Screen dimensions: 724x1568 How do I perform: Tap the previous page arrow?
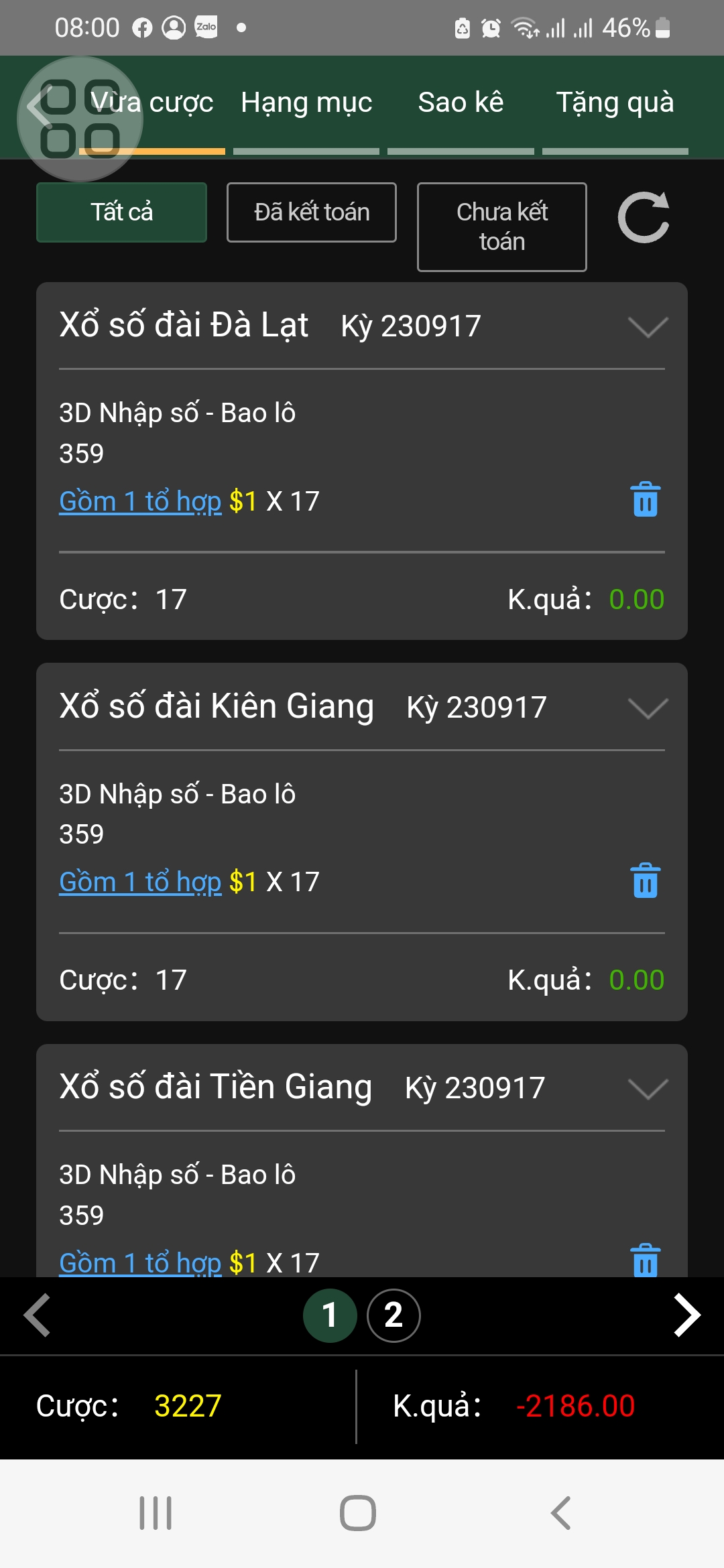[38, 1315]
